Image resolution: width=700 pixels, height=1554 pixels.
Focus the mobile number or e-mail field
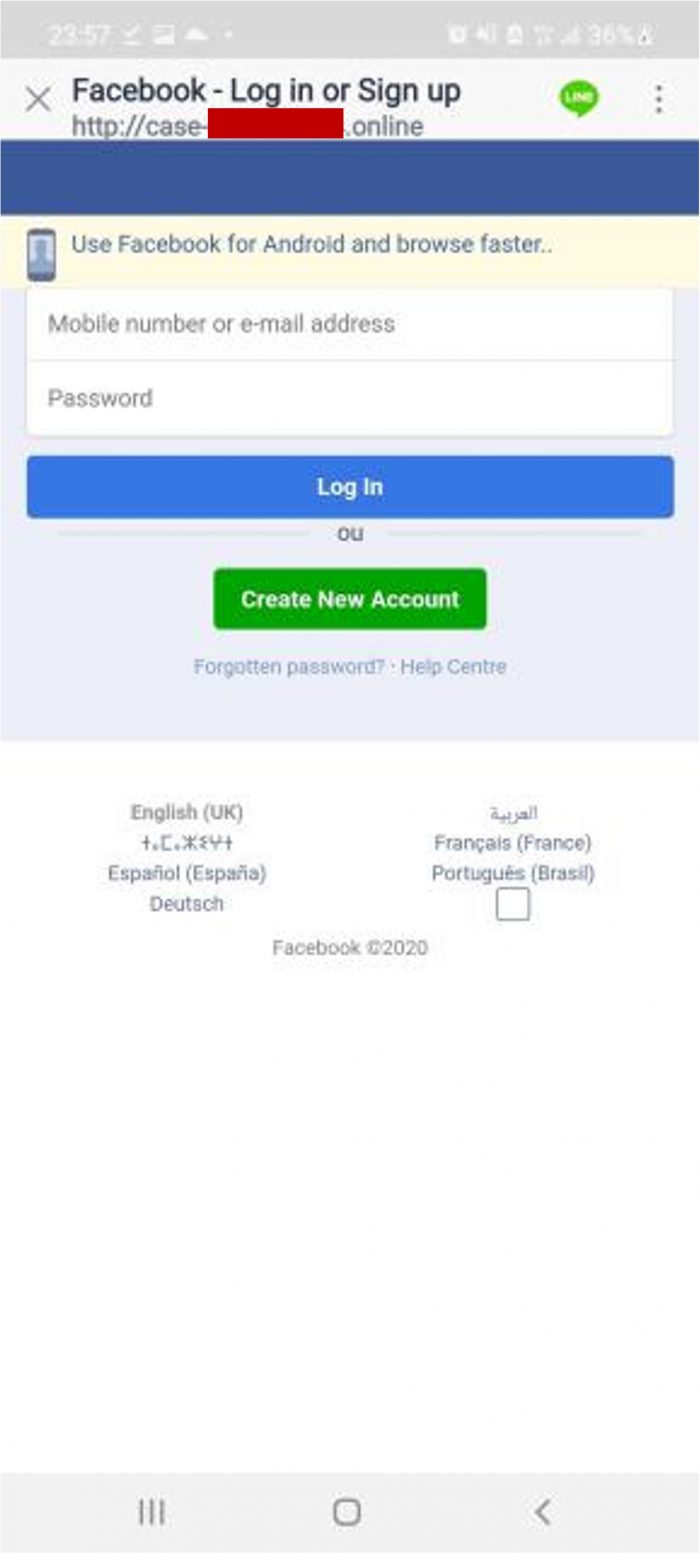(350, 324)
